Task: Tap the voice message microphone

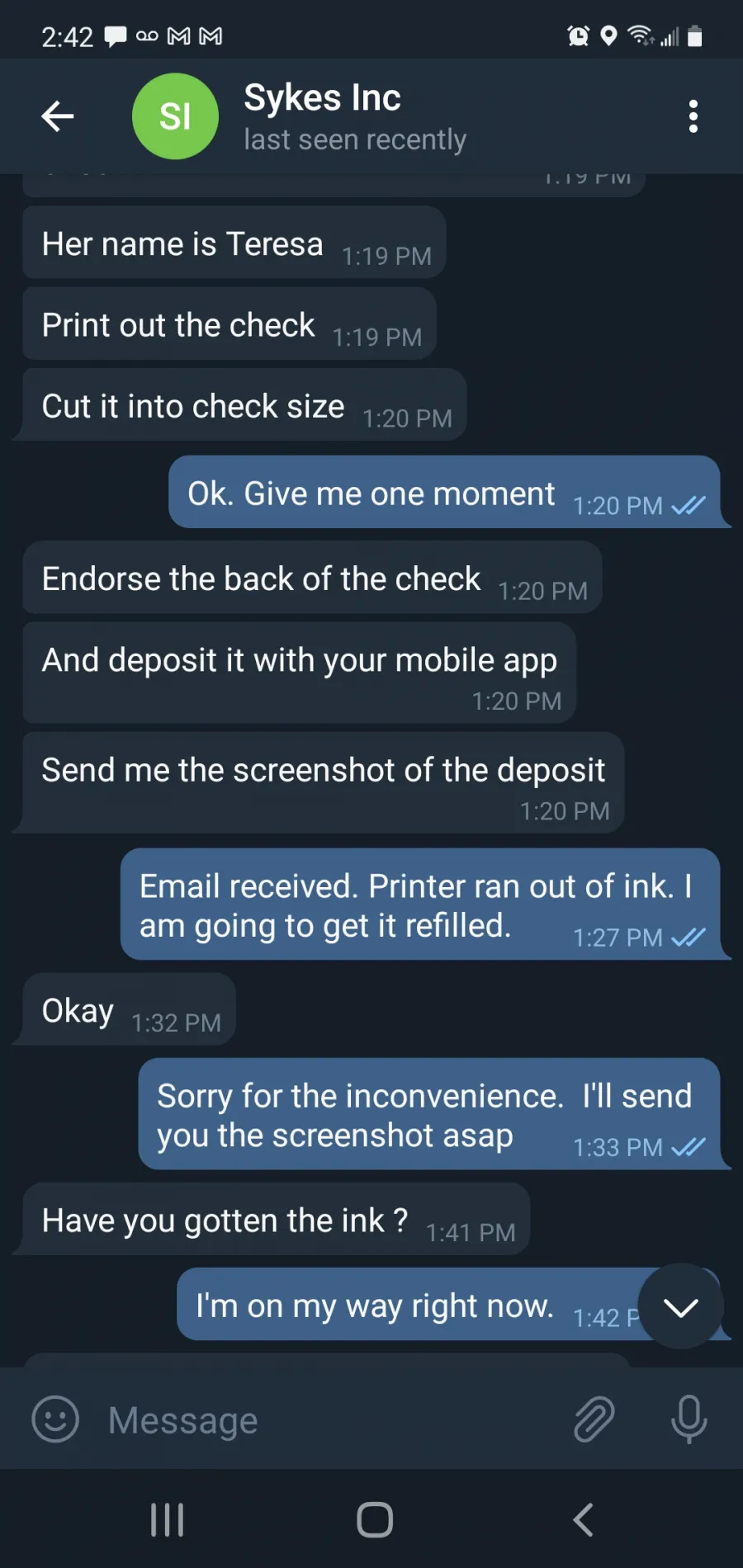Action: (689, 1419)
